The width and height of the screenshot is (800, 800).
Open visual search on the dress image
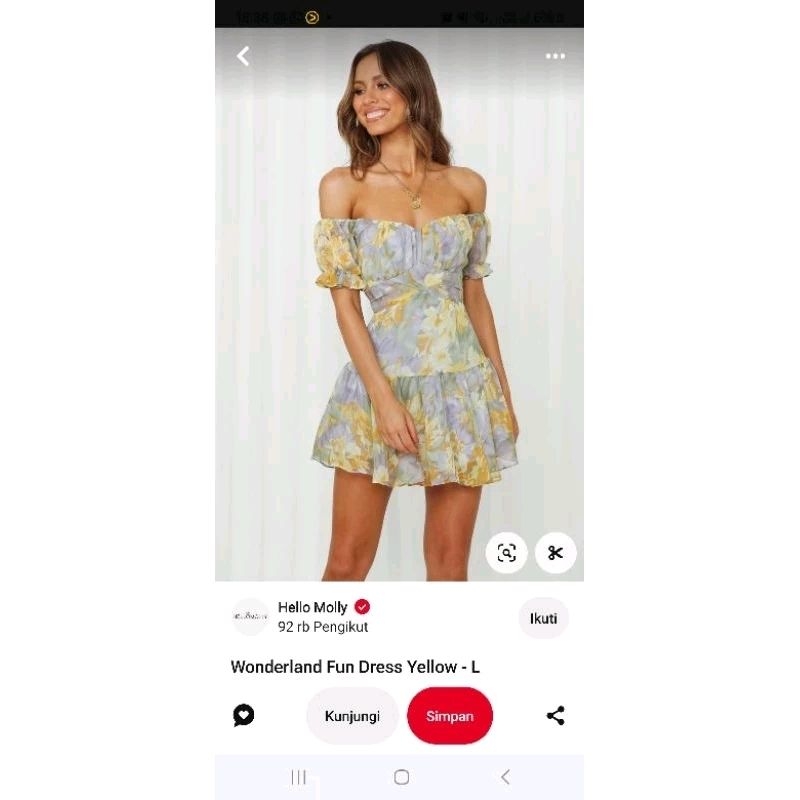[507, 553]
